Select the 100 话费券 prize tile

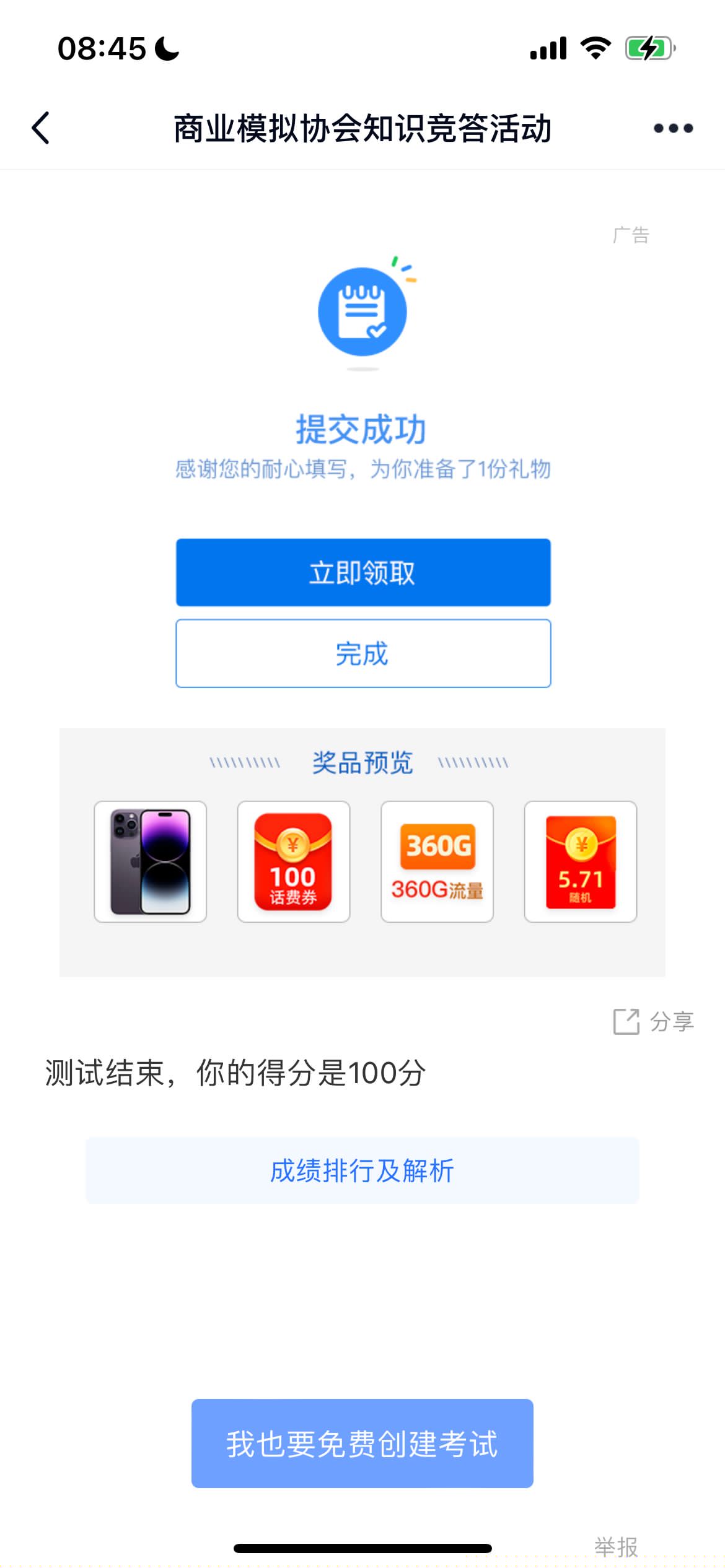(294, 861)
